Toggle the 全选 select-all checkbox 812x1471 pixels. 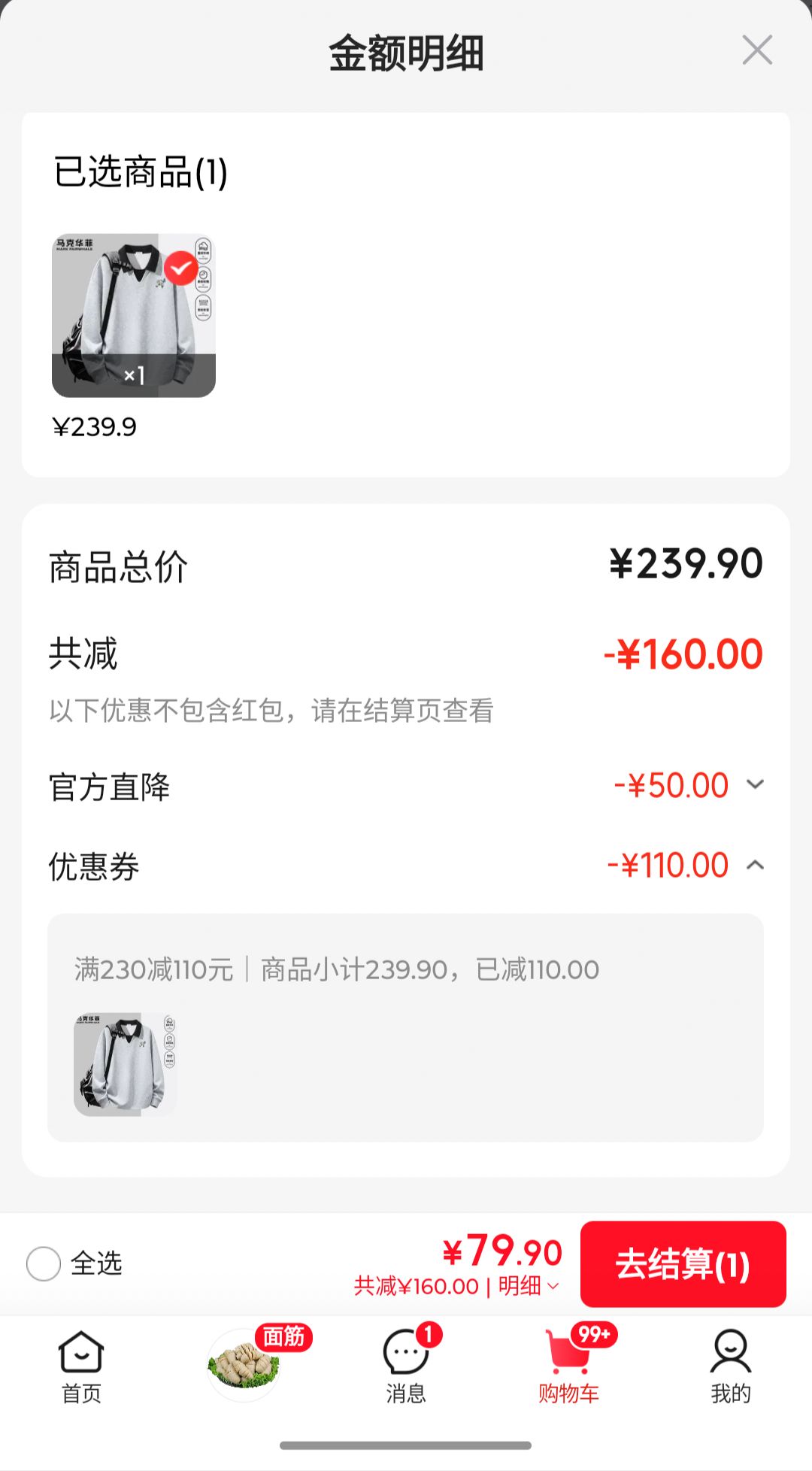point(44,1263)
